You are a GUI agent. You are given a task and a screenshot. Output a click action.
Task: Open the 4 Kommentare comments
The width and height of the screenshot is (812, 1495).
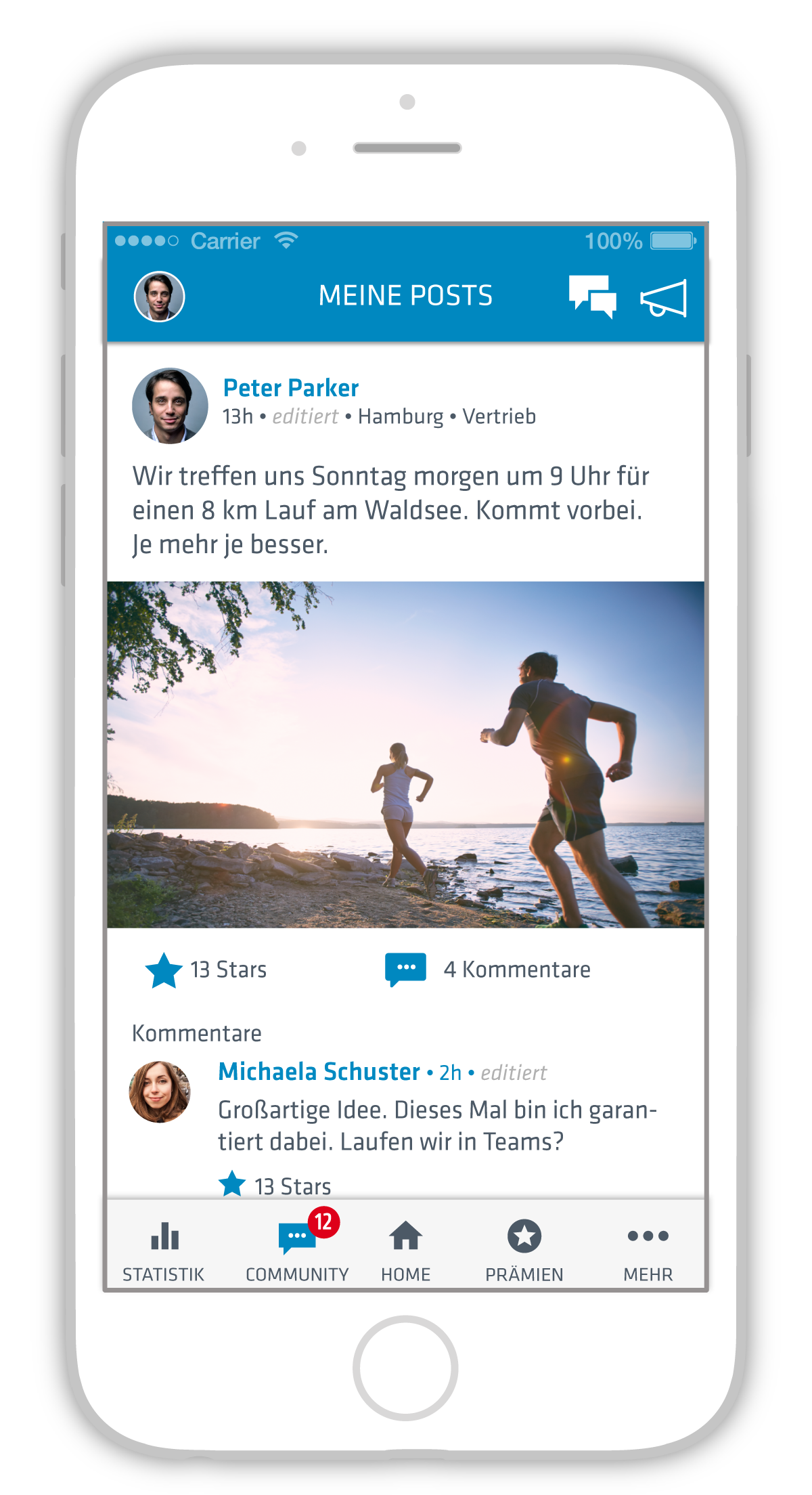[x=487, y=970]
